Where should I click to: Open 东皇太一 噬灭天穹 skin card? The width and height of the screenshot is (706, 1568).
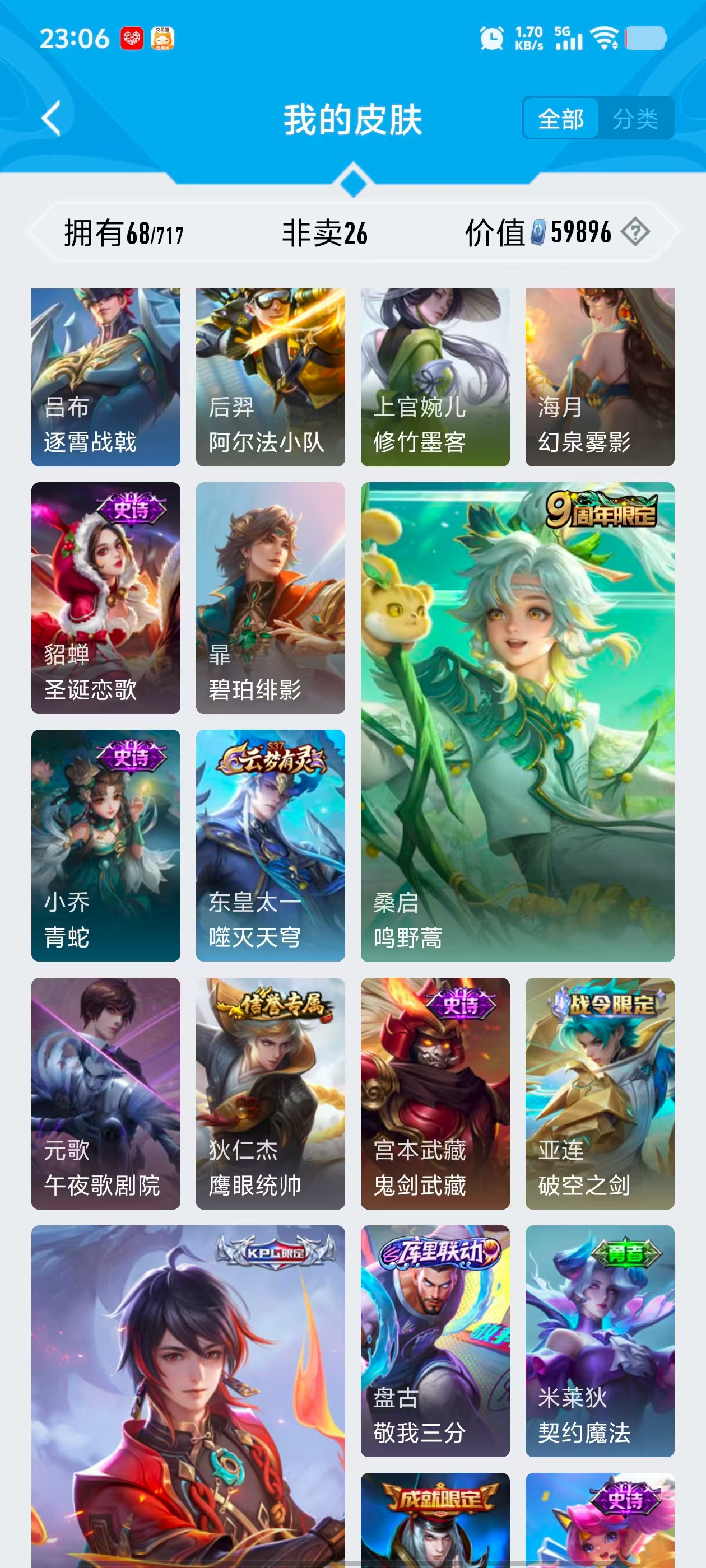tap(270, 845)
